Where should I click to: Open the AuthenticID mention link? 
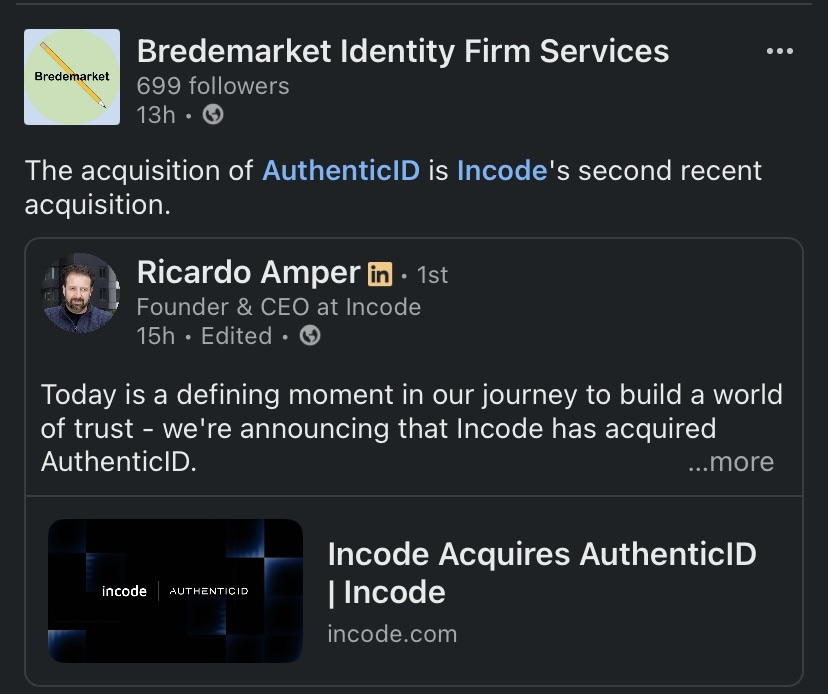(x=340, y=170)
